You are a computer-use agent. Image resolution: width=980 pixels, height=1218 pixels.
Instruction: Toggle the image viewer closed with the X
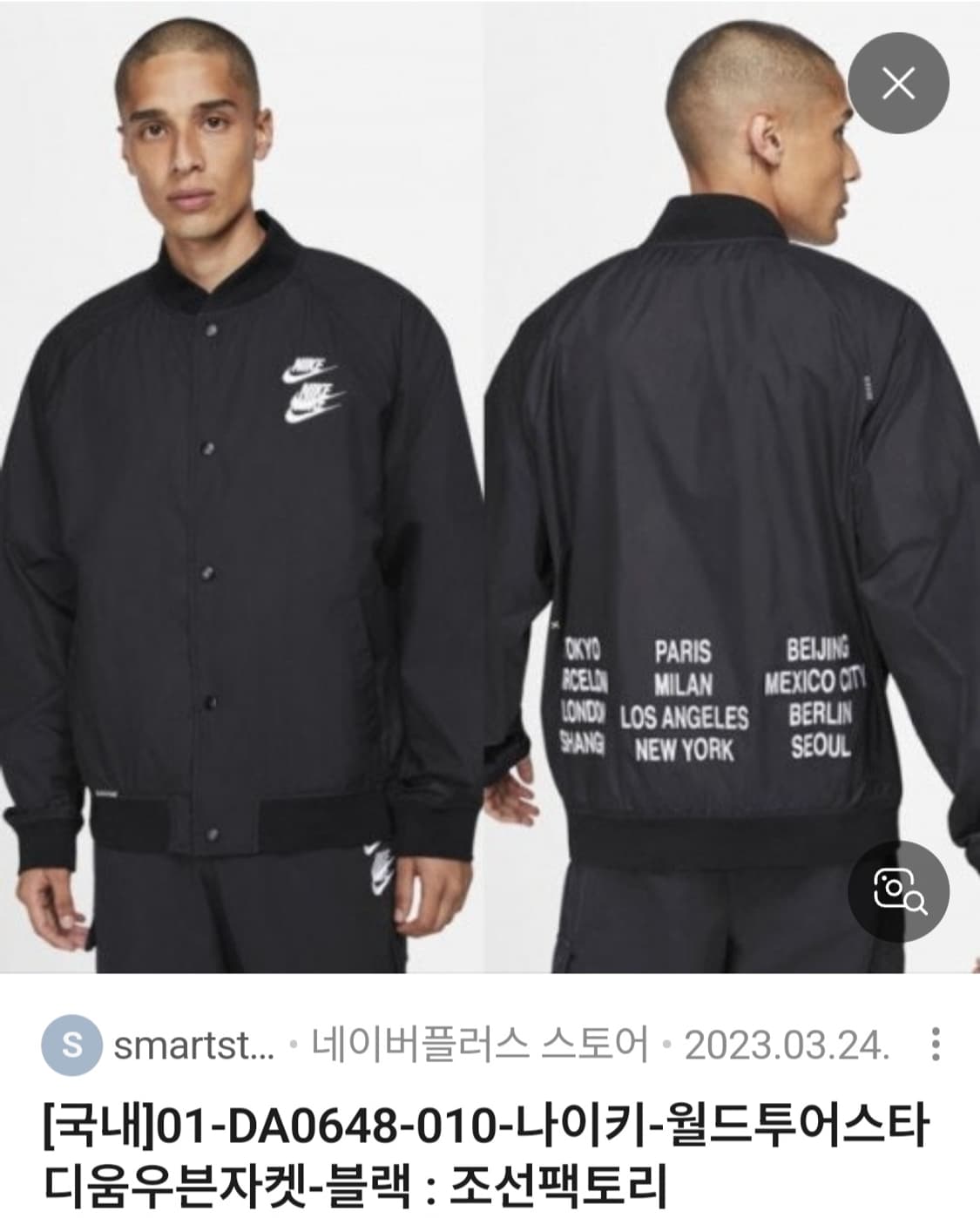point(899,81)
